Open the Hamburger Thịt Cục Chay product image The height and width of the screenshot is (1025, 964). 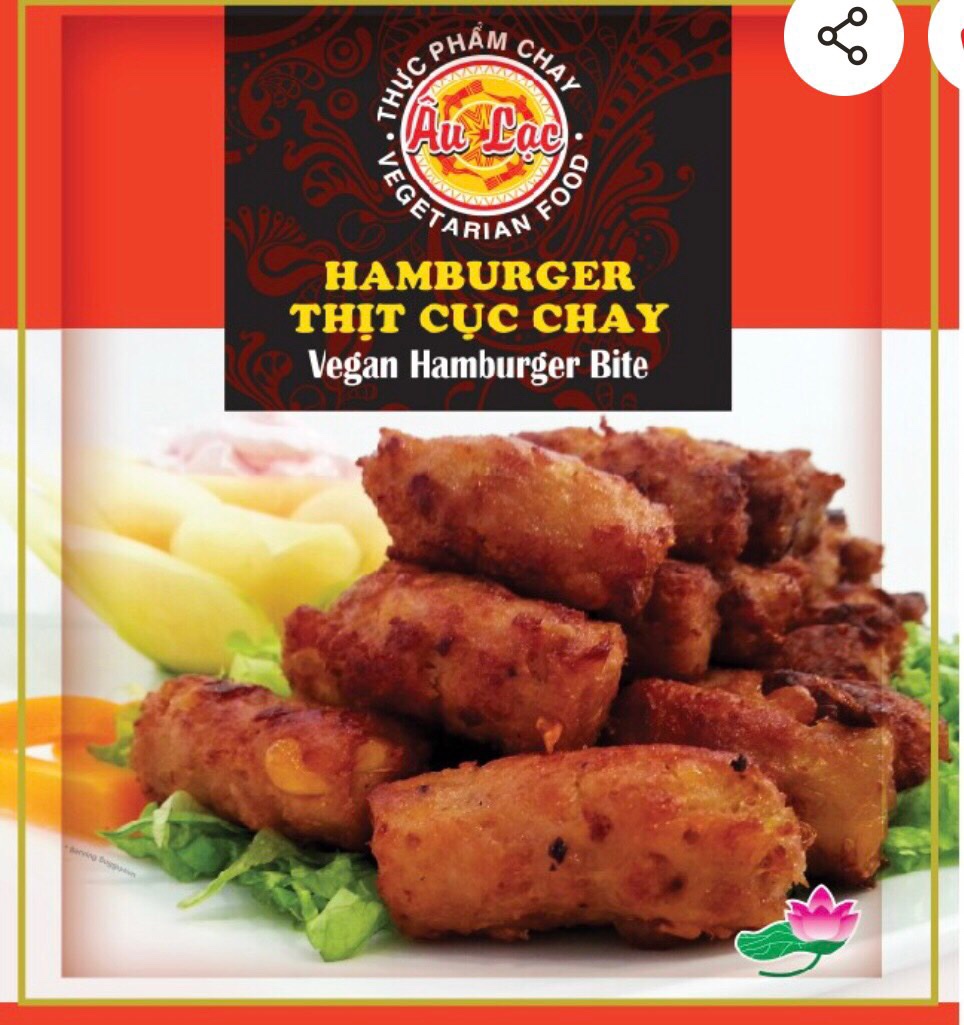(480, 600)
